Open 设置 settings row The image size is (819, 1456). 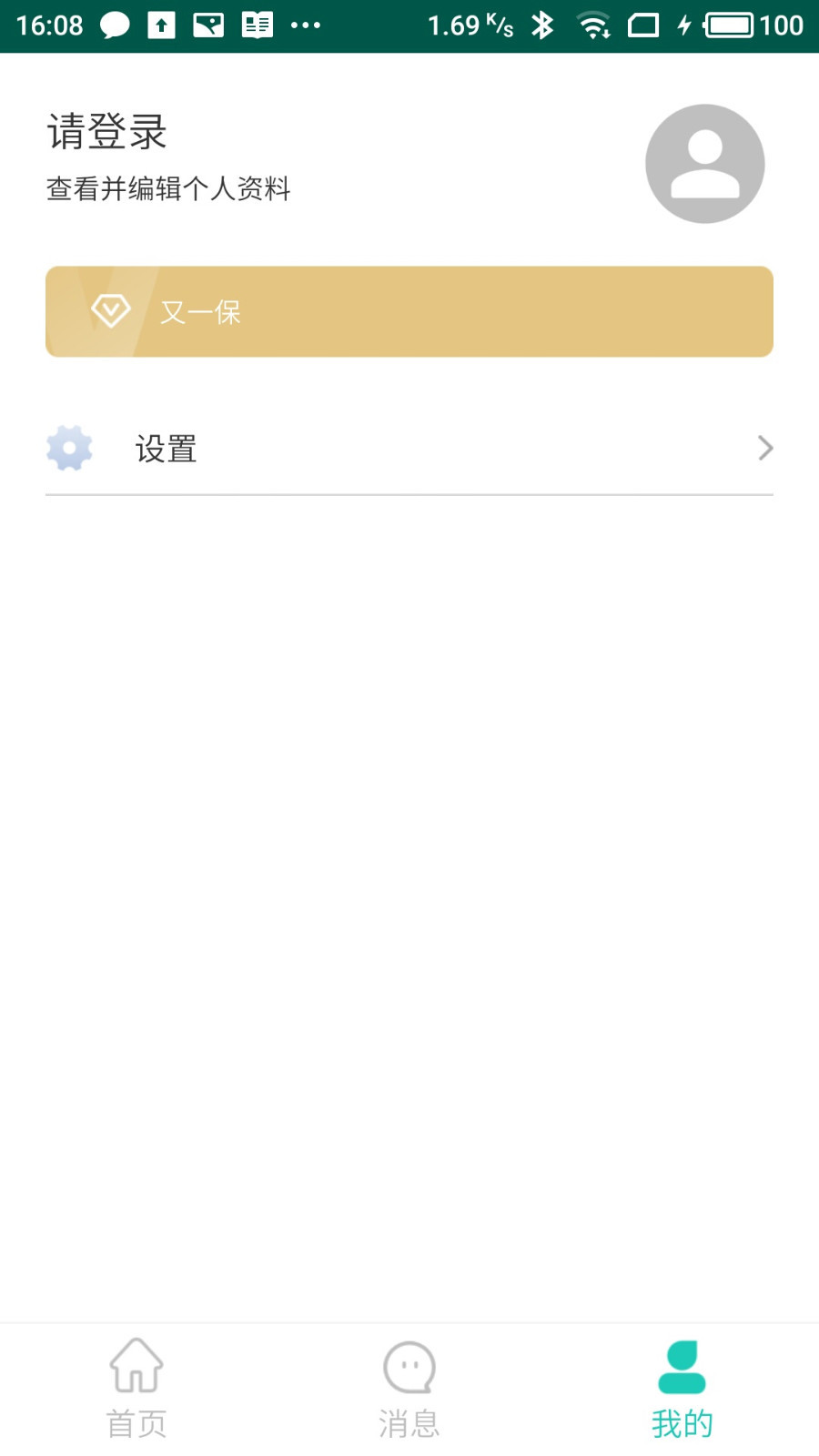point(409,449)
